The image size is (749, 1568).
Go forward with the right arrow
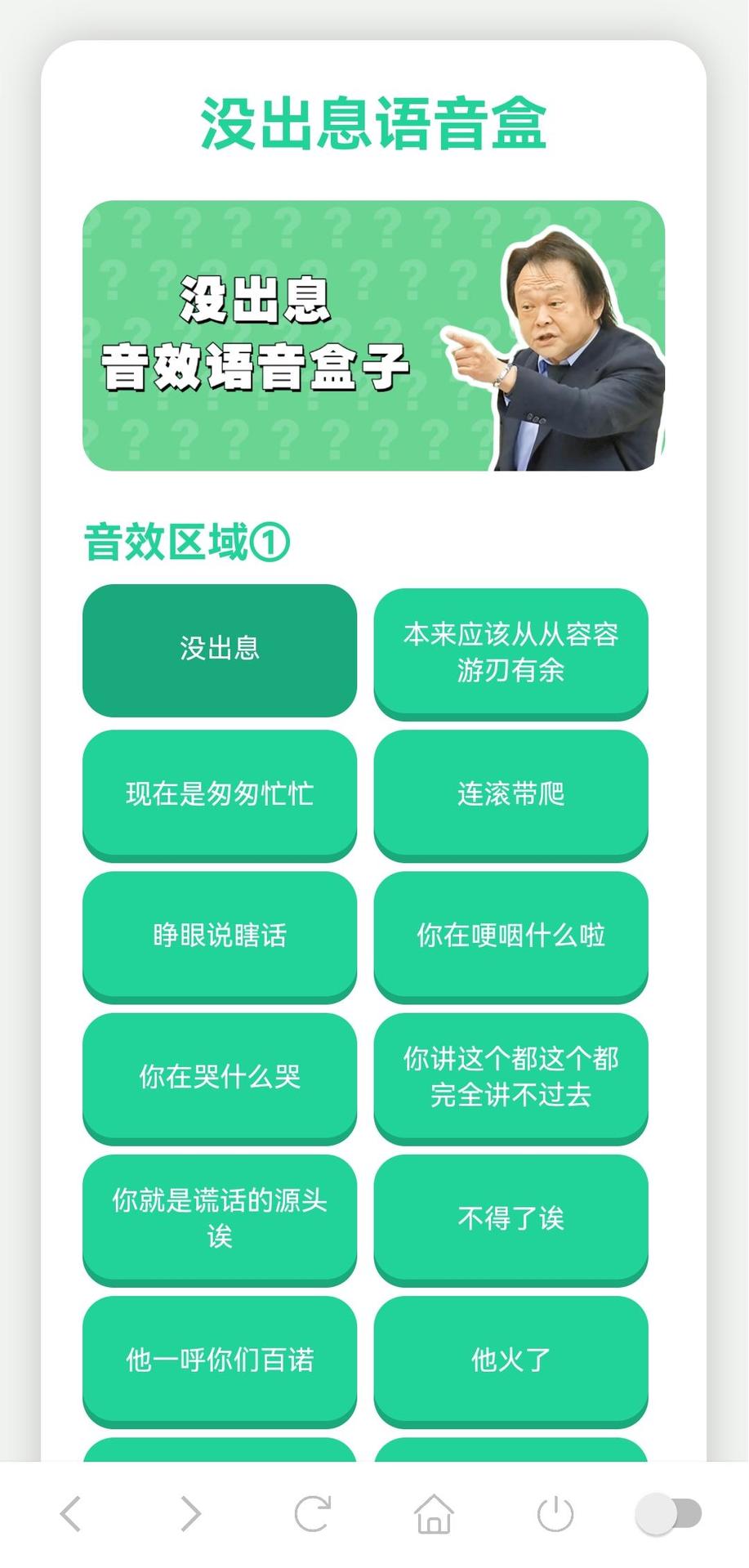pyautogui.click(x=190, y=1513)
